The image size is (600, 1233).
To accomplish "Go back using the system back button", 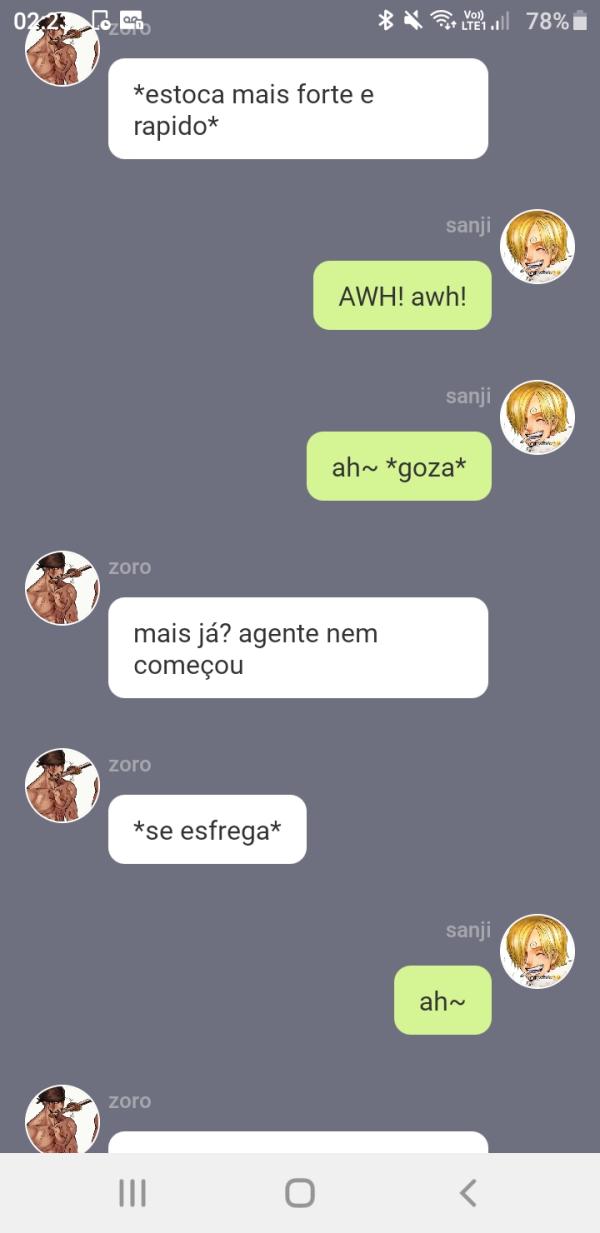I will coord(467,1192).
